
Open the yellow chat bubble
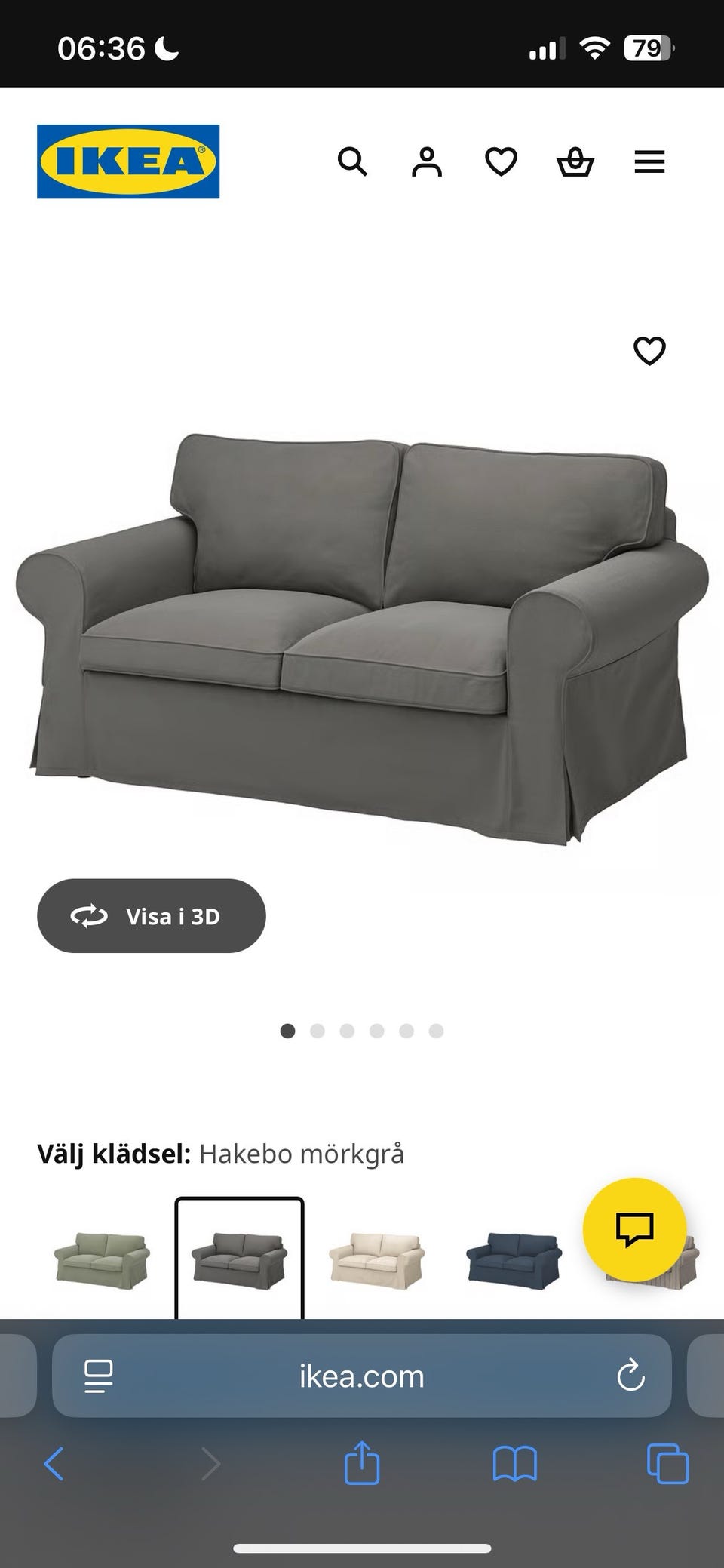634,1229
